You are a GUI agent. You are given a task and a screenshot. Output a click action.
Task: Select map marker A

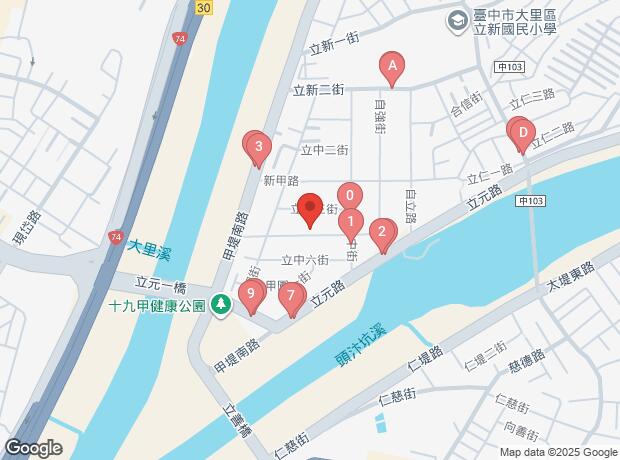coord(392,68)
